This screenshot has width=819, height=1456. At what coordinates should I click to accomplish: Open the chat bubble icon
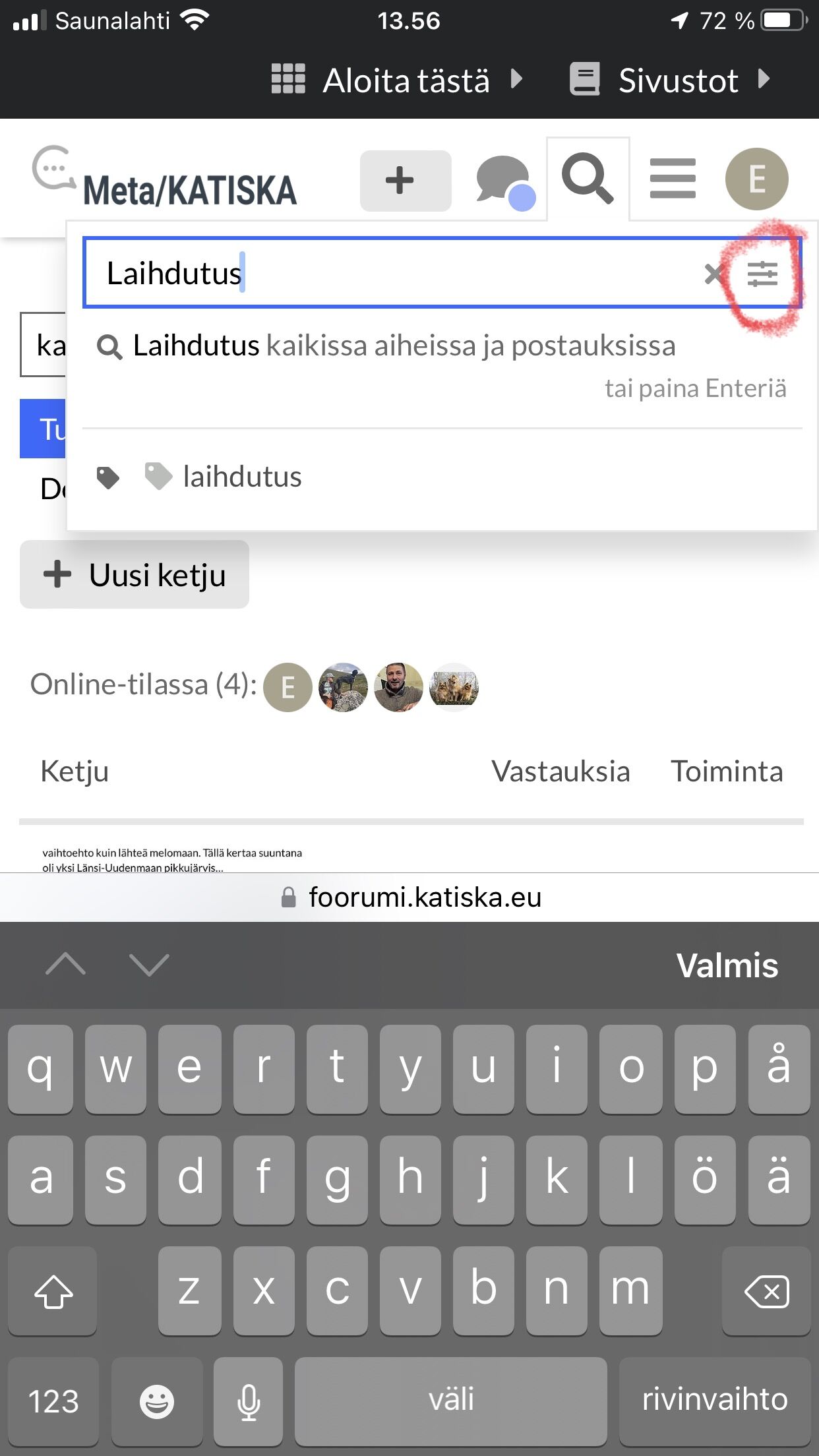coord(504,179)
